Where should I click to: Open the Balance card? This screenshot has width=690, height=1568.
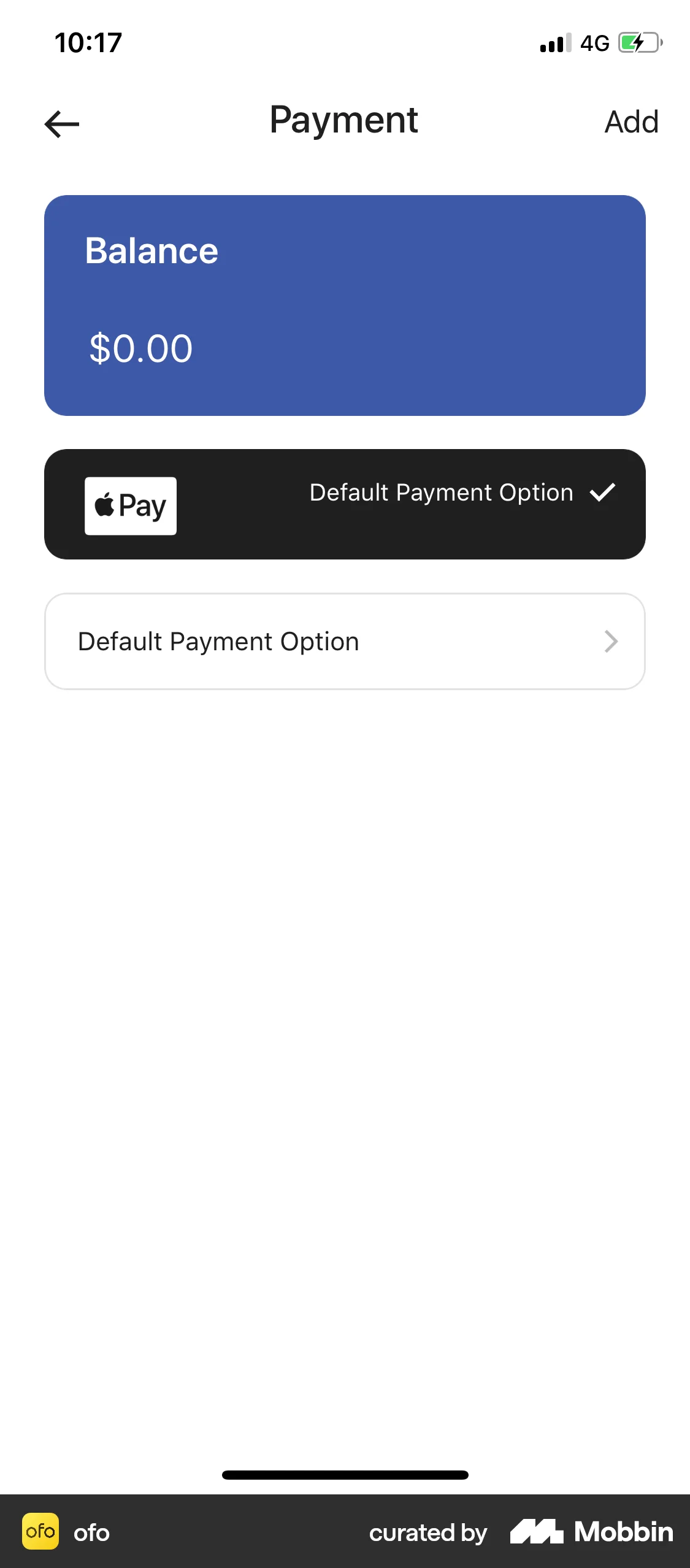click(x=345, y=305)
